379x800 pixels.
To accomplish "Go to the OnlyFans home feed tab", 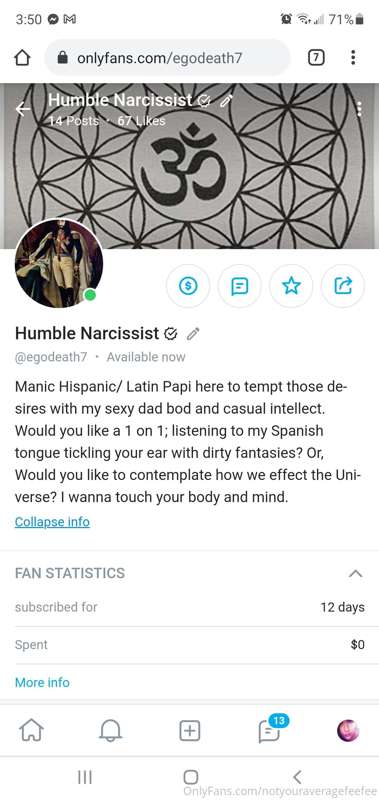I will (x=32, y=730).
